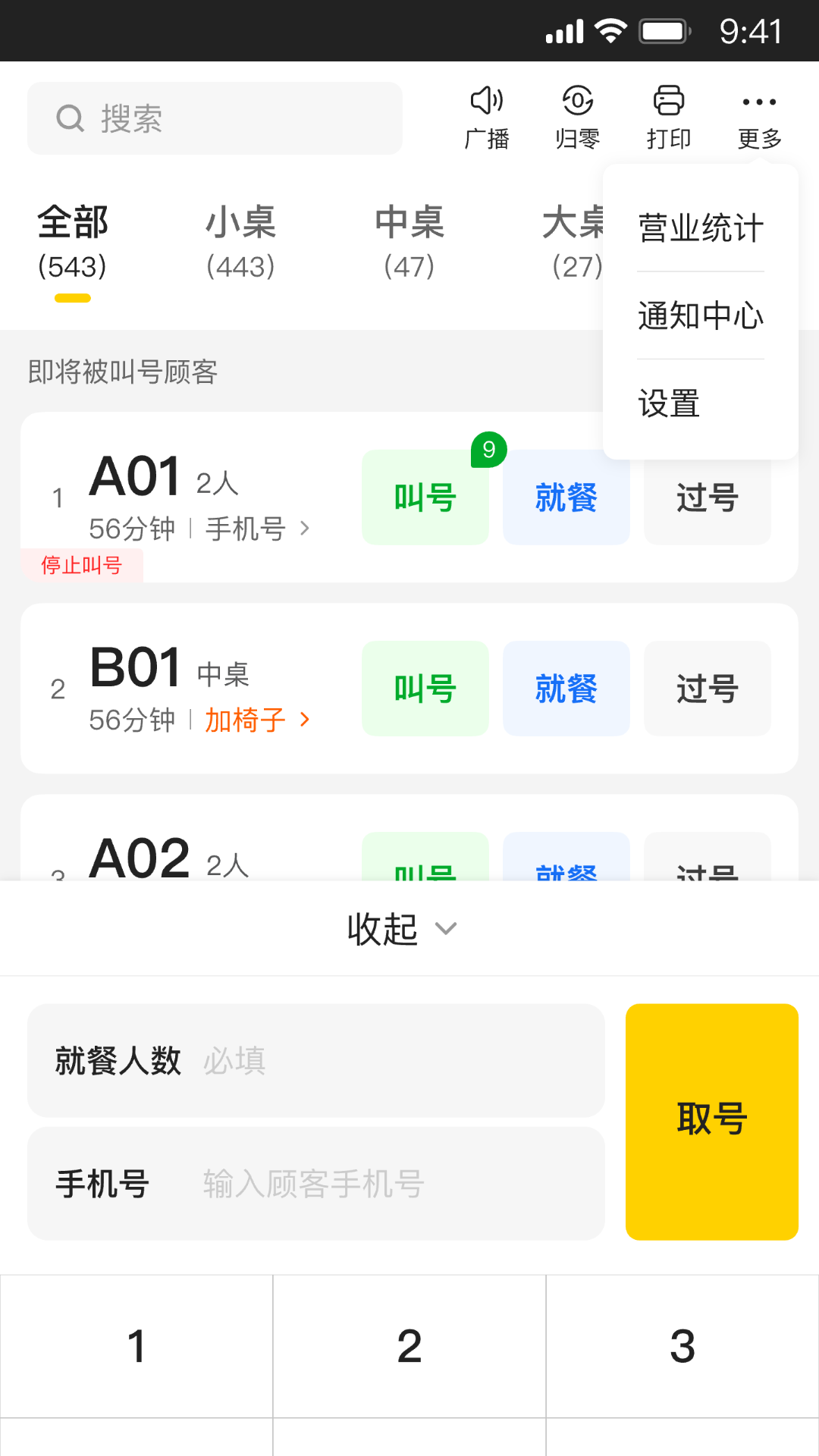Click the search magnifier icon

click(x=71, y=118)
